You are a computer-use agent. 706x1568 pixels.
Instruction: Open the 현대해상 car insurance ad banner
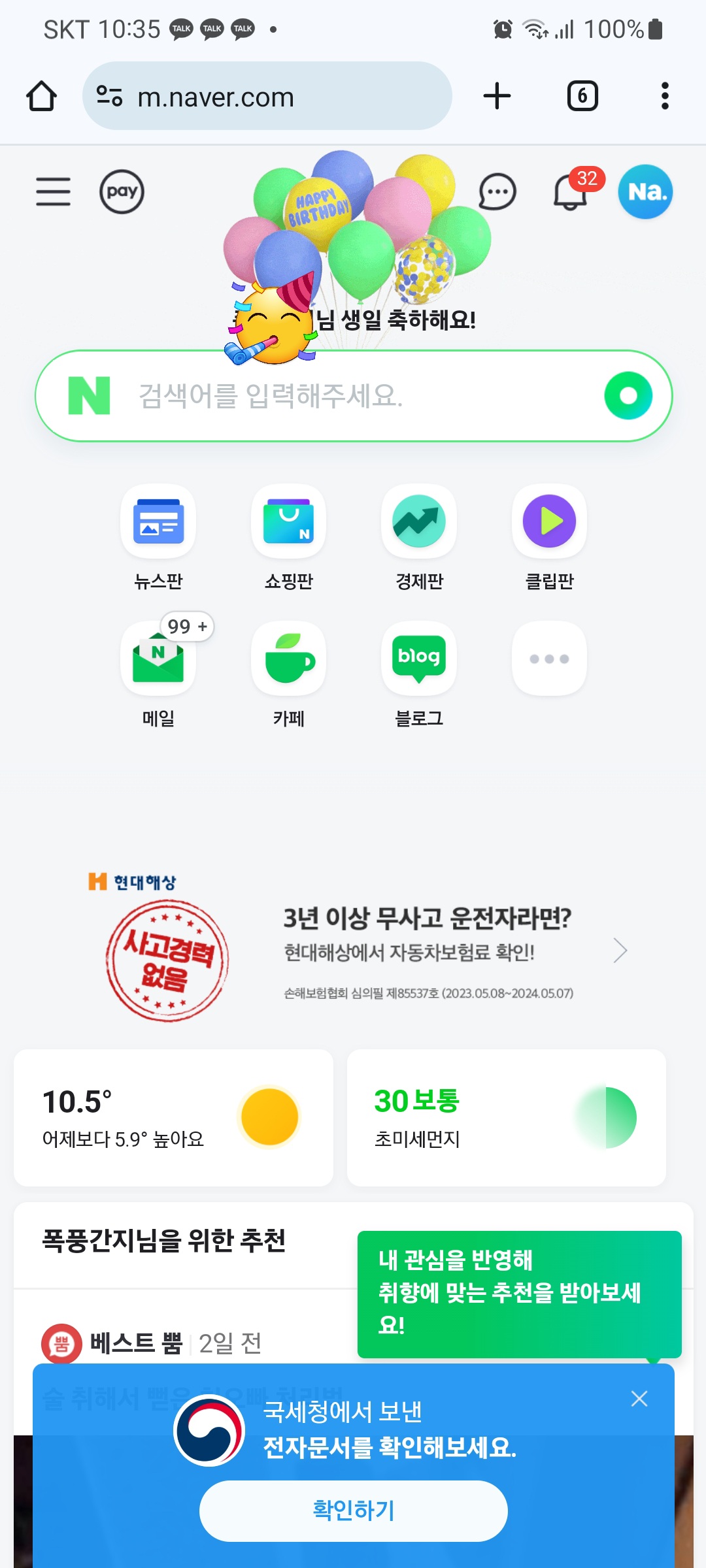354,946
